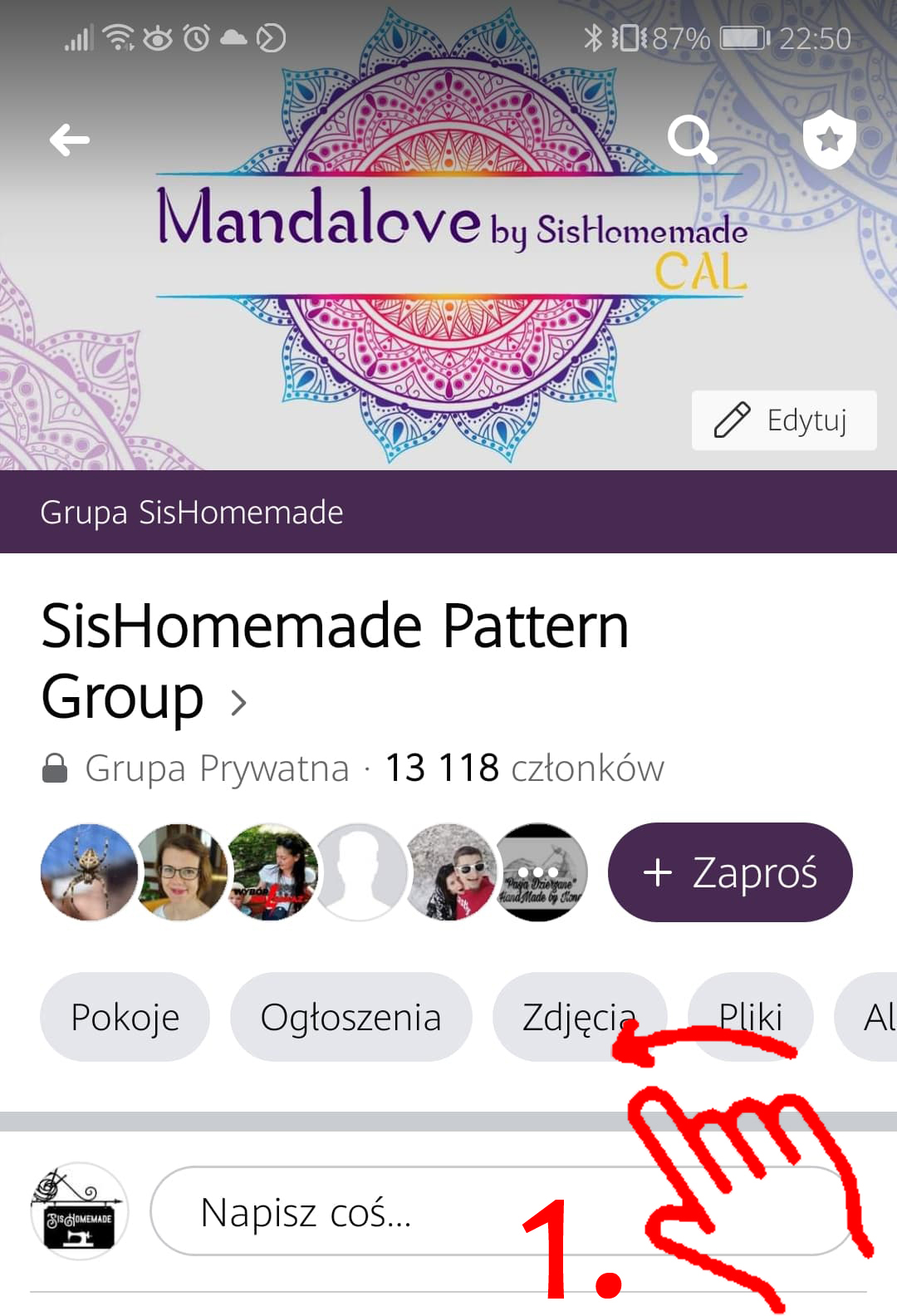Open the SisHomemade profile picture
The height and width of the screenshot is (1316, 897).
click(x=80, y=1211)
